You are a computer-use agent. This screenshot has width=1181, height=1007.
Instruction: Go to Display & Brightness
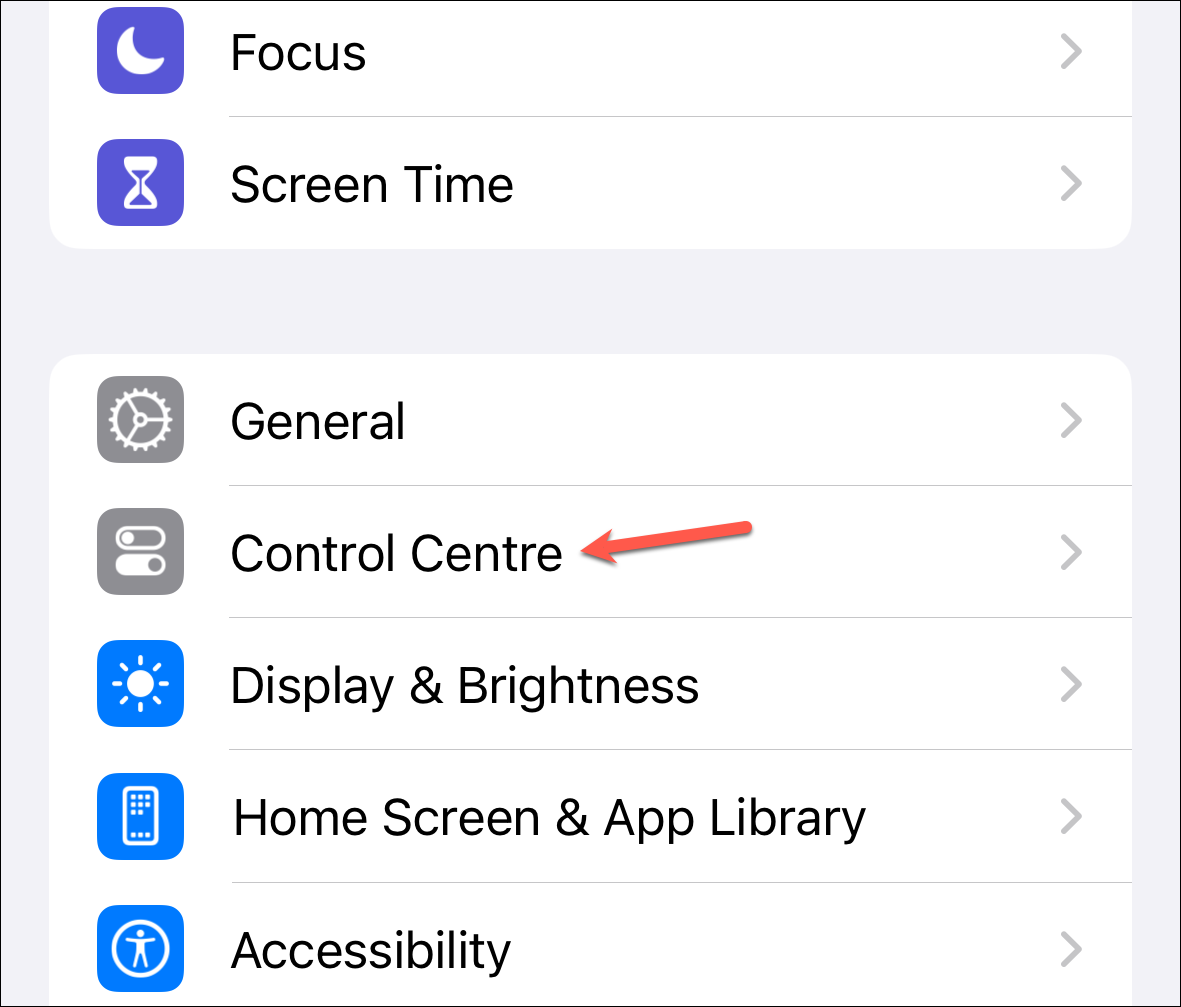(x=464, y=686)
